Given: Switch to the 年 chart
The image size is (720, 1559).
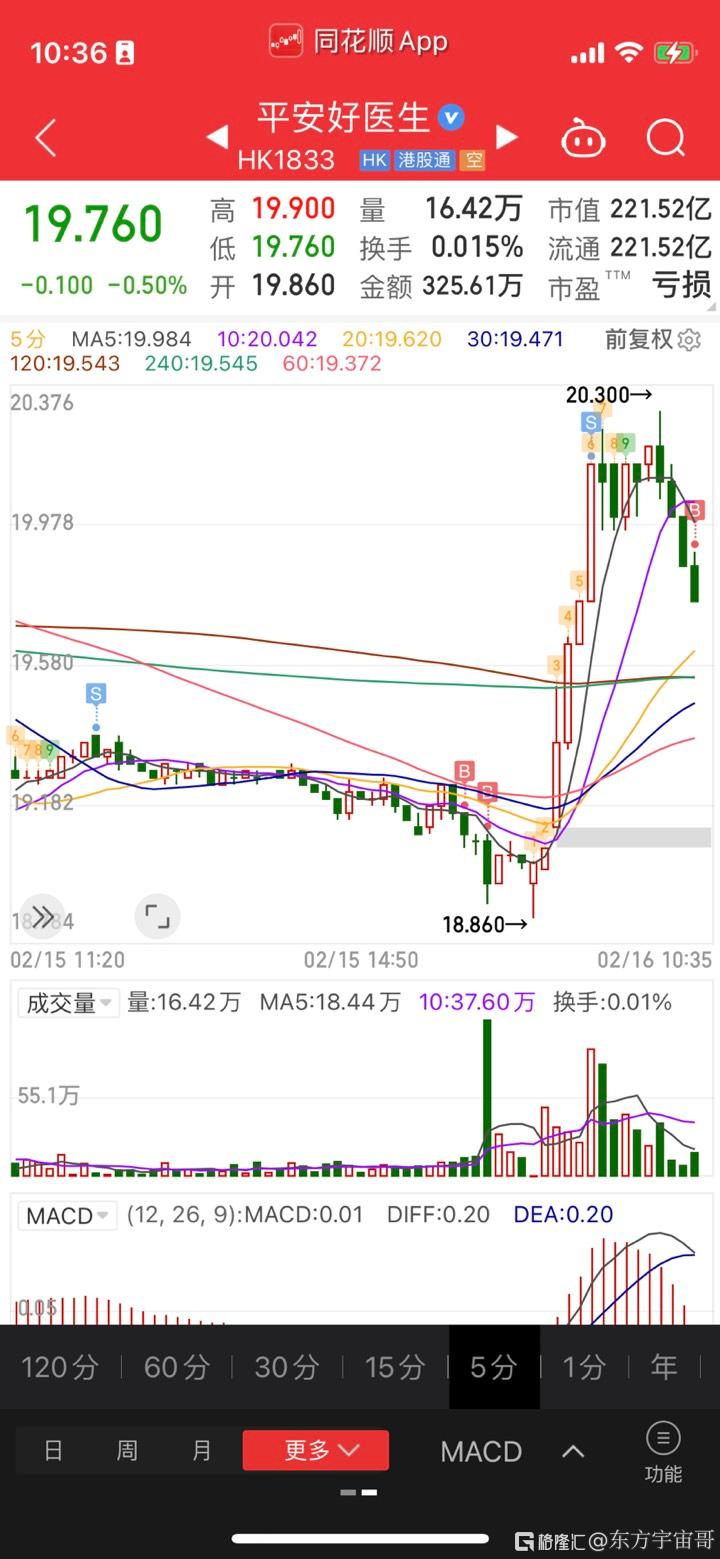Looking at the screenshot, I should coord(664,1367).
